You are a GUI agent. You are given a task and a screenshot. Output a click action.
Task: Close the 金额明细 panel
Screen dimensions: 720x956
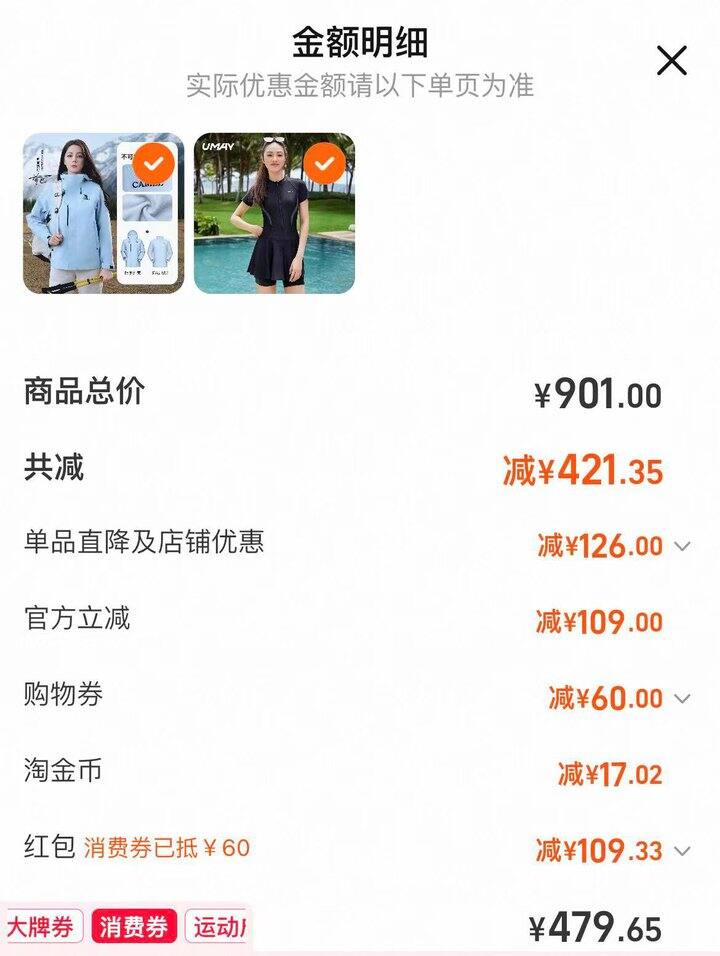coord(672,61)
